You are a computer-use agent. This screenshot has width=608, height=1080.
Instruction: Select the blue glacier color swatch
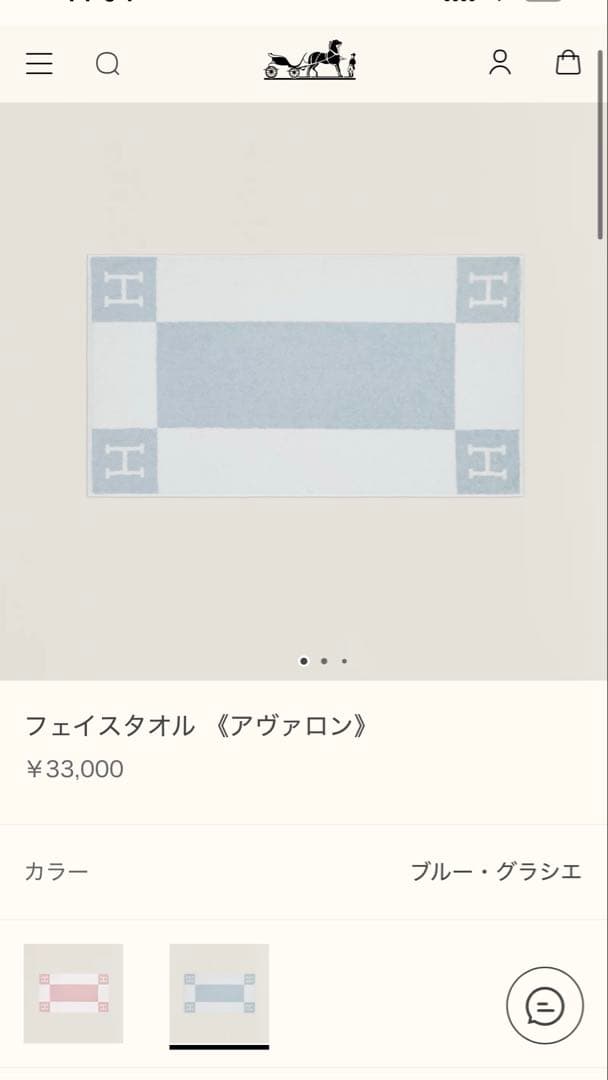(x=219, y=993)
